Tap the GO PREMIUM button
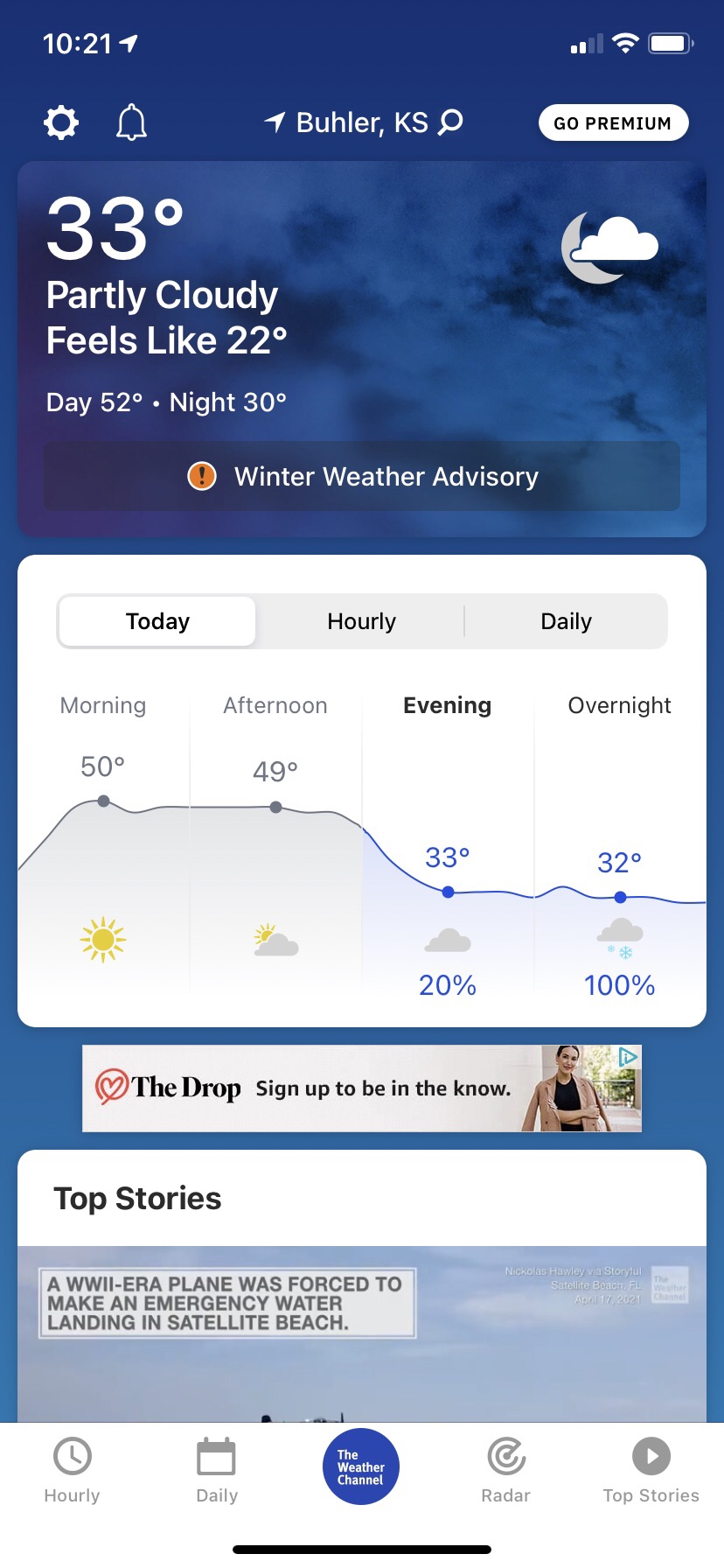 click(613, 123)
